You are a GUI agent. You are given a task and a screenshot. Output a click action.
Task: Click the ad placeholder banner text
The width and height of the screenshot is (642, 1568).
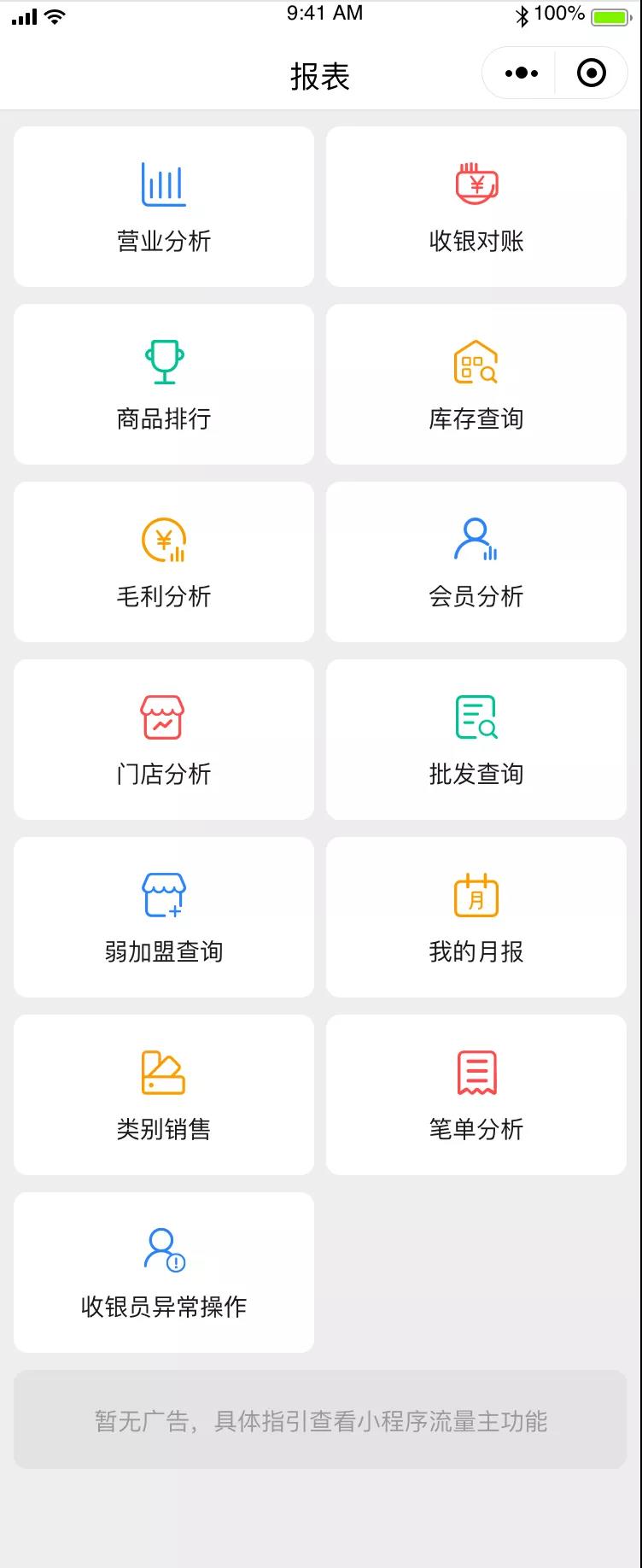click(x=321, y=1419)
